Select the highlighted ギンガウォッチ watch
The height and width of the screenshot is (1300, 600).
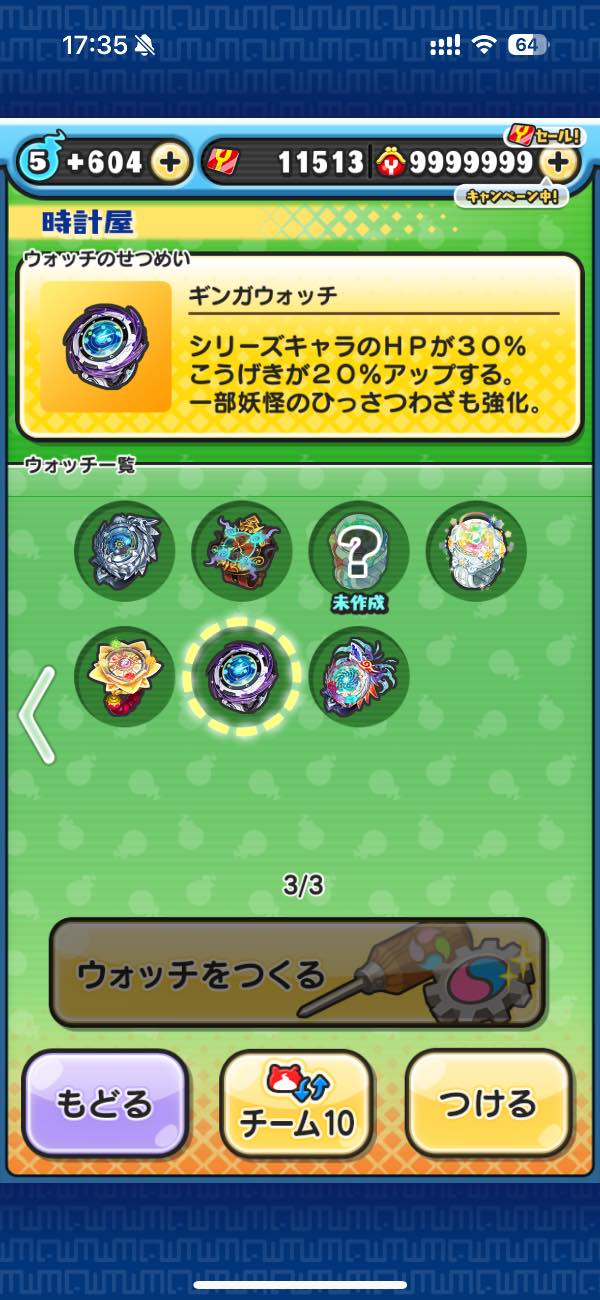[241, 676]
